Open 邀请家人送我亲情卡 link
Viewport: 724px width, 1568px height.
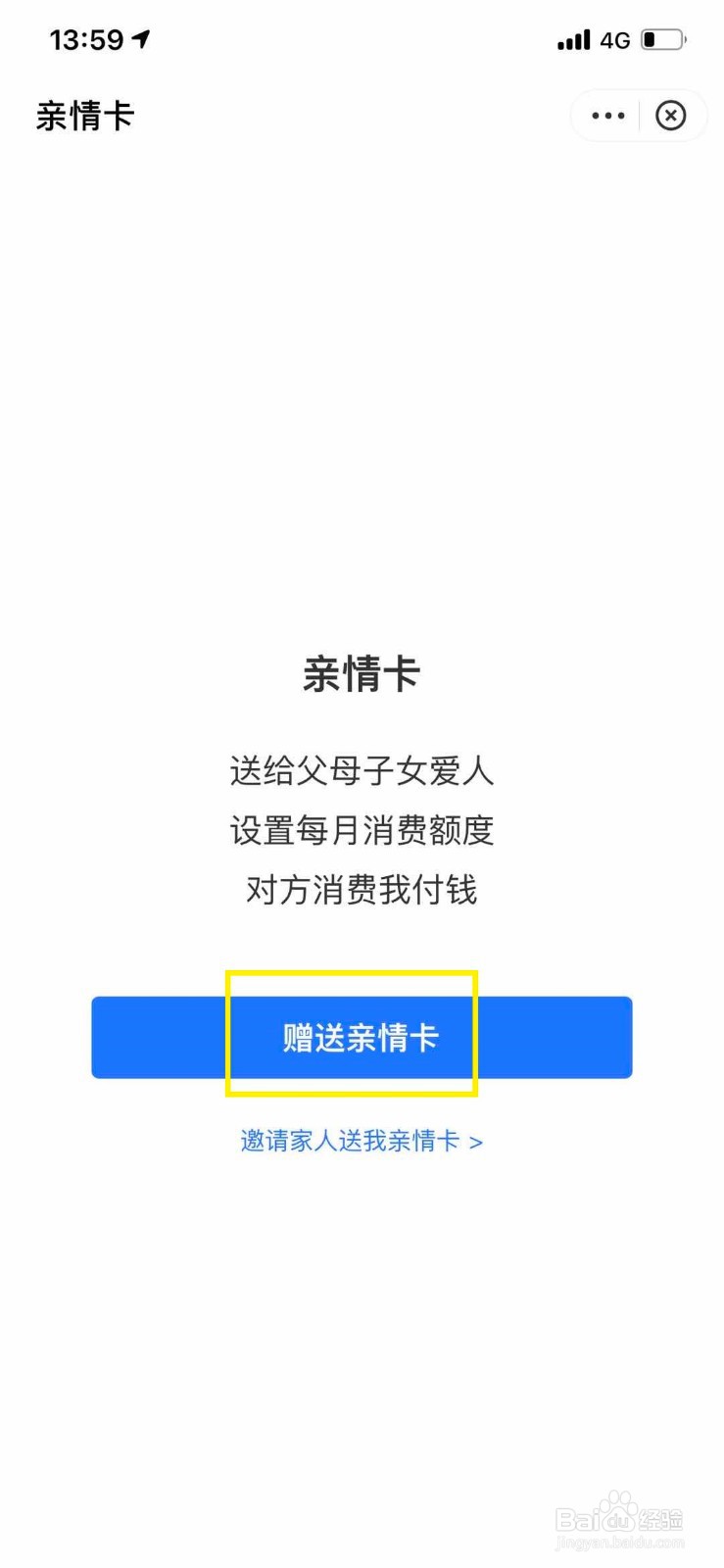[349, 1141]
